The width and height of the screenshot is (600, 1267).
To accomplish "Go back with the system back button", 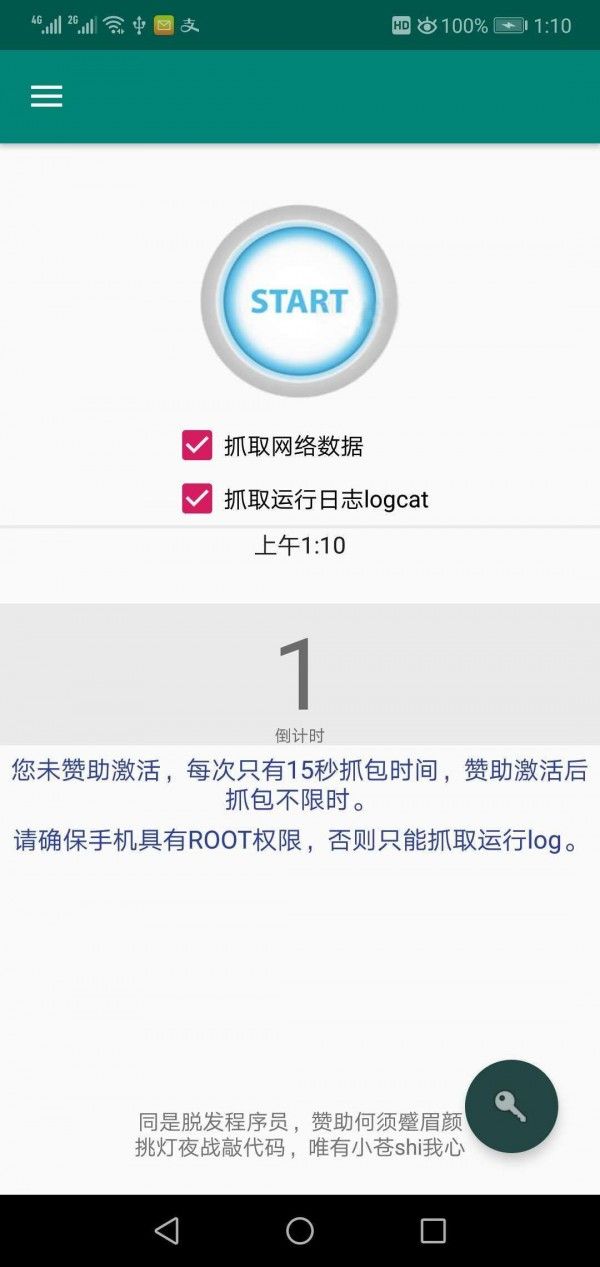I will tap(167, 1230).
